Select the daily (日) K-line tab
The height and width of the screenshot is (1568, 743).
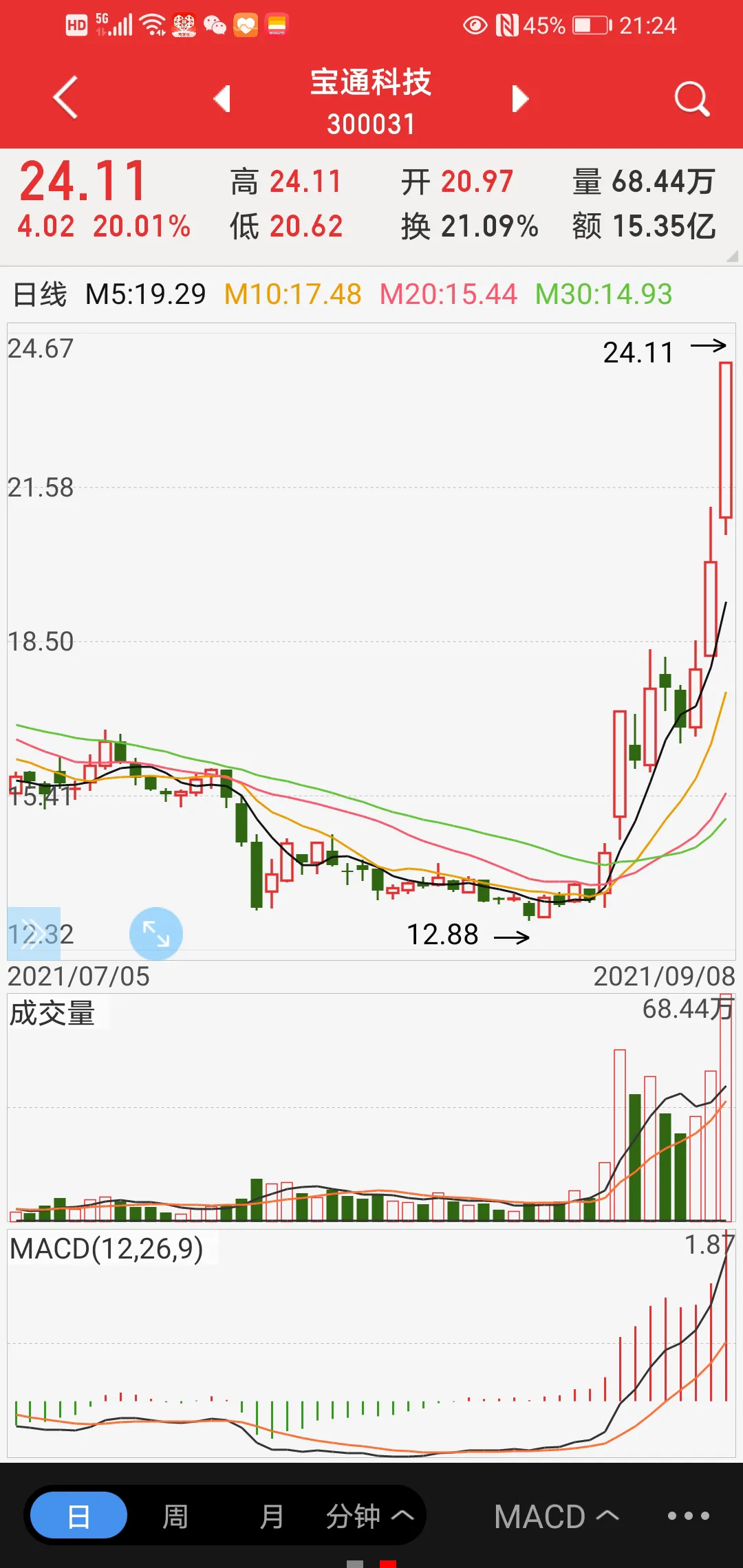click(78, 1516)
